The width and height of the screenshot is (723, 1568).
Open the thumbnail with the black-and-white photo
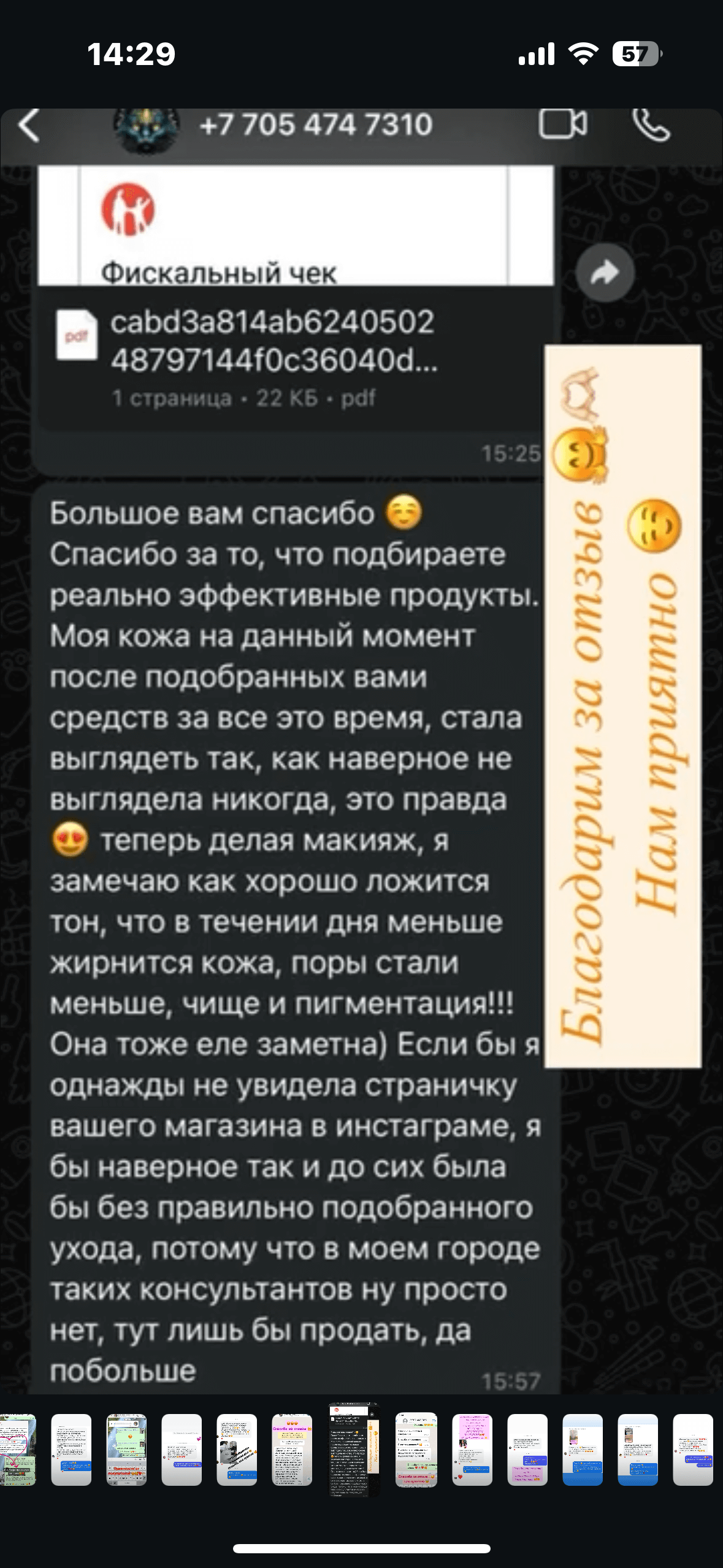point(237,1450)
